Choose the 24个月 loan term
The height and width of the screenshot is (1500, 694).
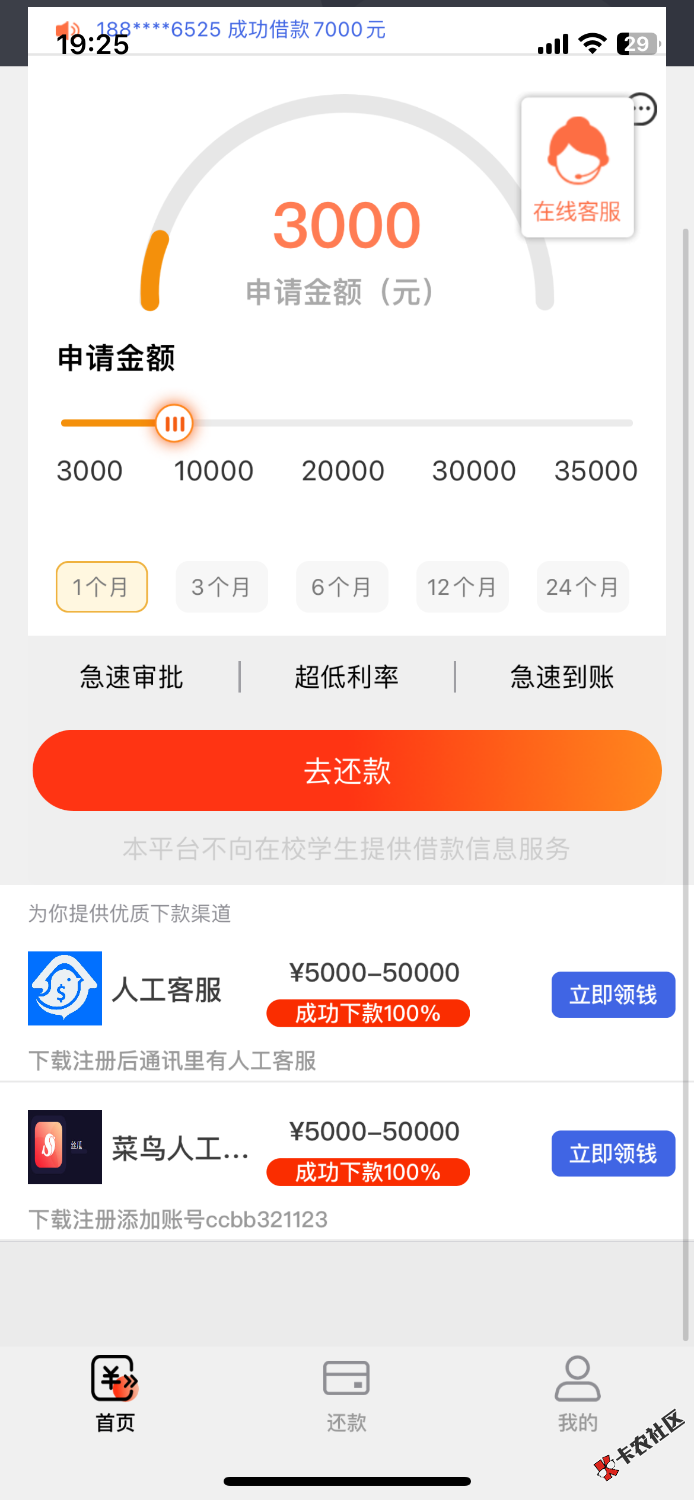click(x=582, y=587)
